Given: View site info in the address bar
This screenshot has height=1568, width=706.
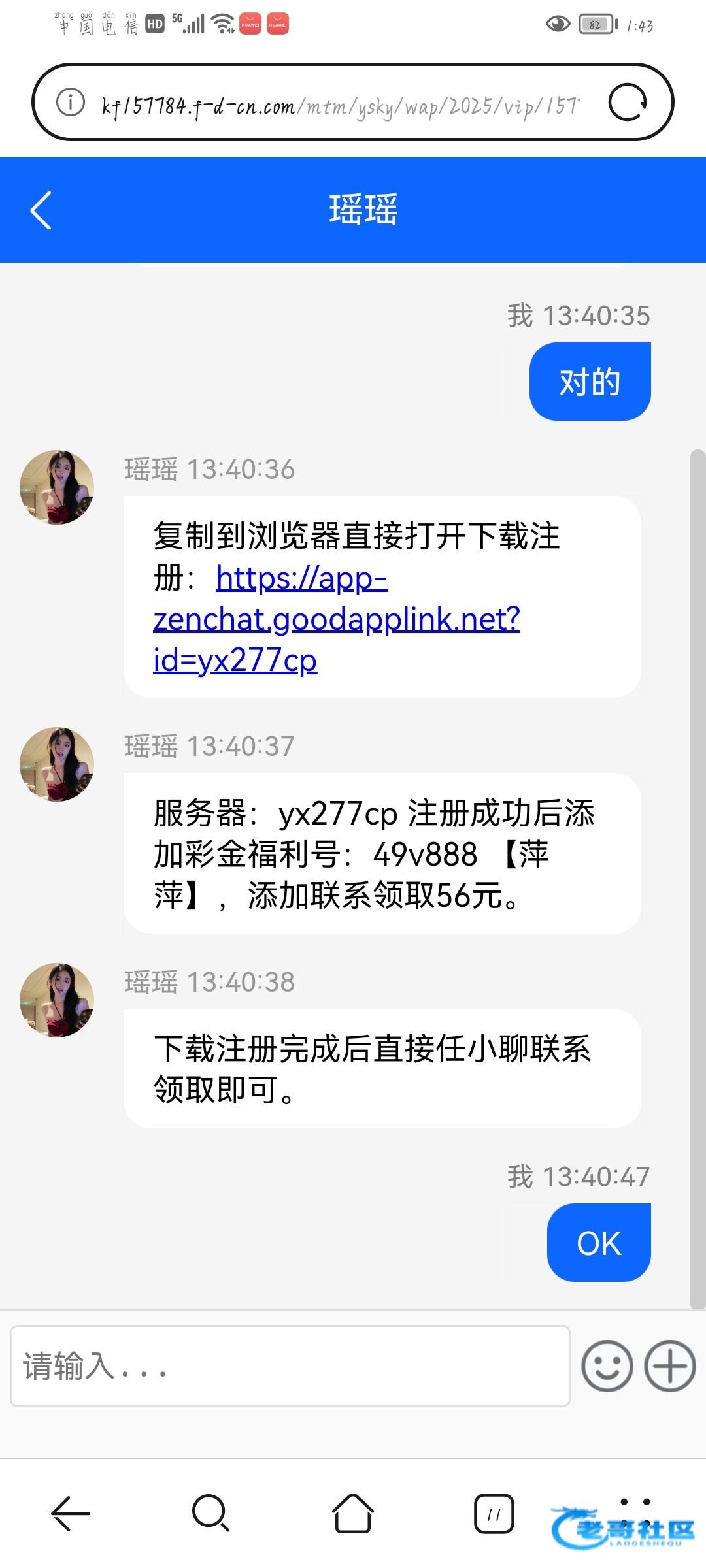Looking at the screenshot, I should pos(71,103).
